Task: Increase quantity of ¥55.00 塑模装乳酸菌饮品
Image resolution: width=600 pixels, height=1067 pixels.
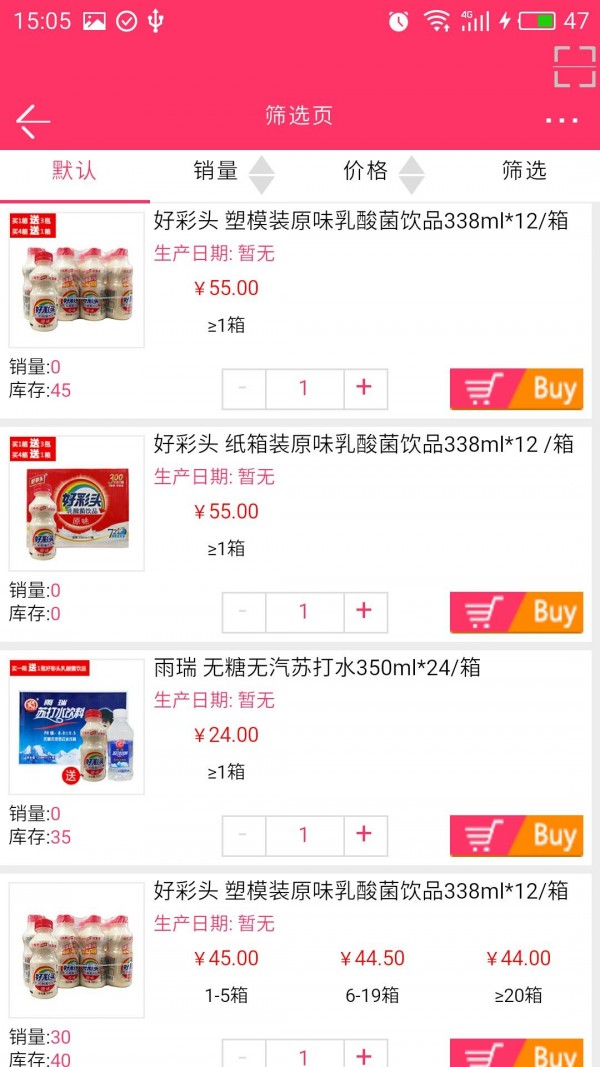Action: click(x=365, y=388)
